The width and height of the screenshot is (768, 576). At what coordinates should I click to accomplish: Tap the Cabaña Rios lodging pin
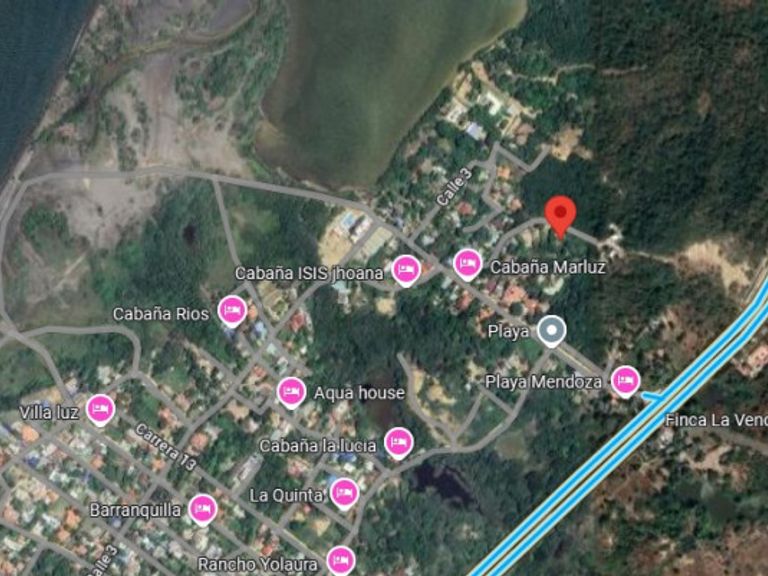[x=232, y=310]
